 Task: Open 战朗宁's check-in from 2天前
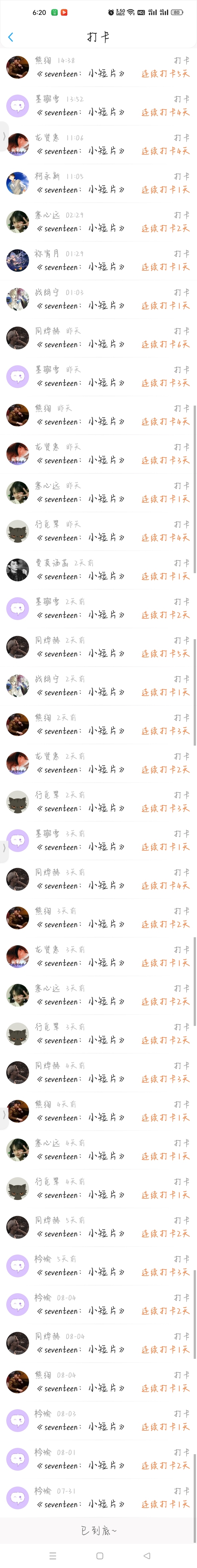[x=98, y=686]
